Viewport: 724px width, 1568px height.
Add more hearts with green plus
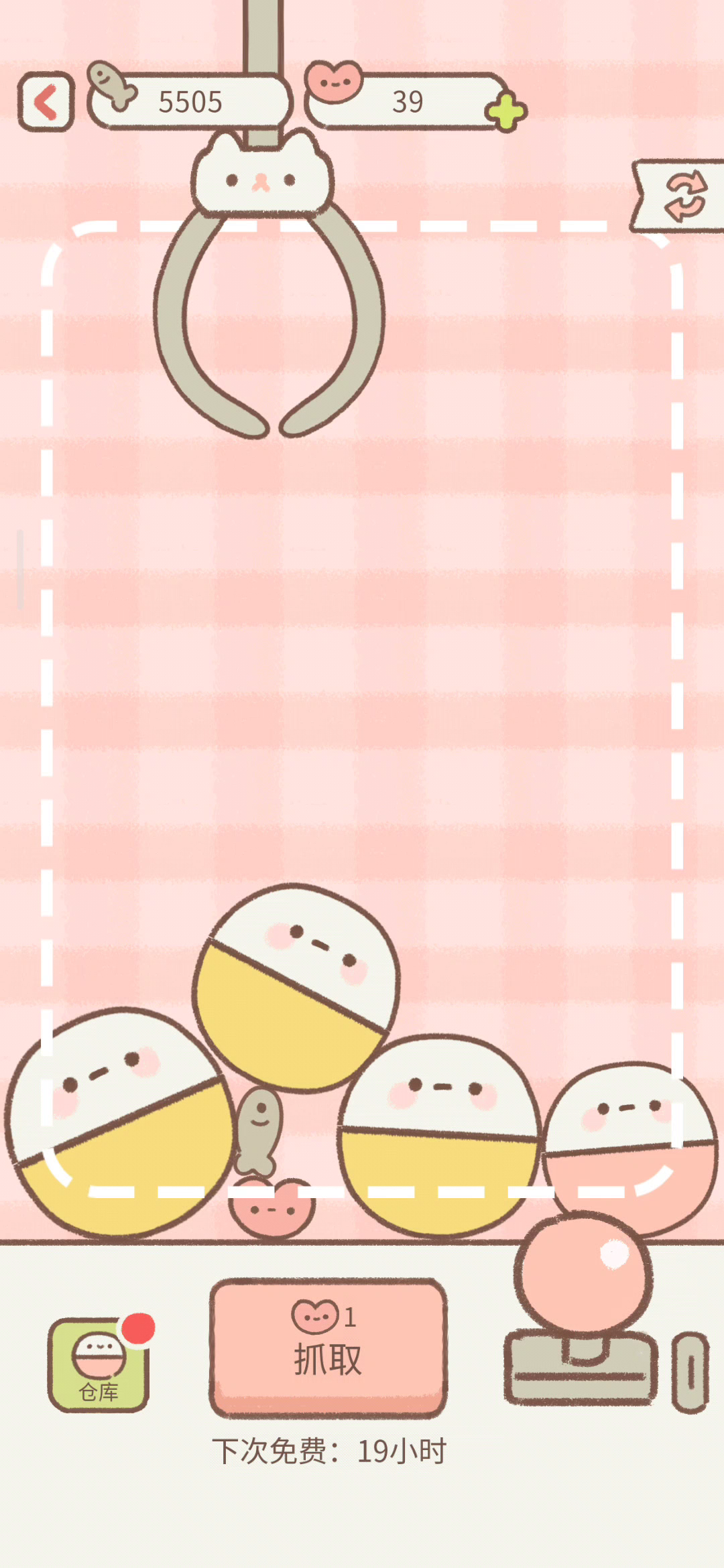click(x=506, y=113)
